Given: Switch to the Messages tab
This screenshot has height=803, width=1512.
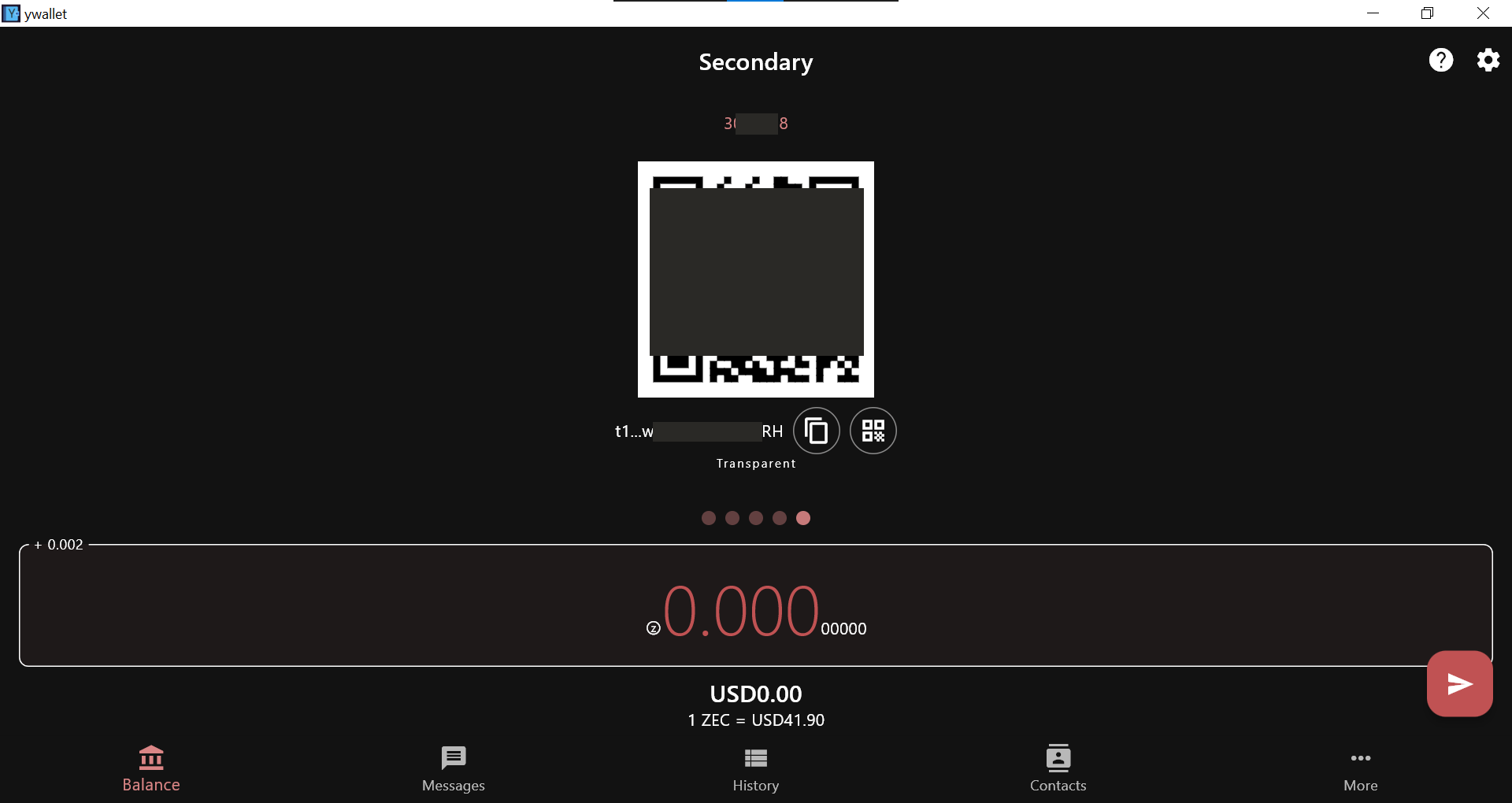Looking at the screenshot, I should tap(453, 768).
